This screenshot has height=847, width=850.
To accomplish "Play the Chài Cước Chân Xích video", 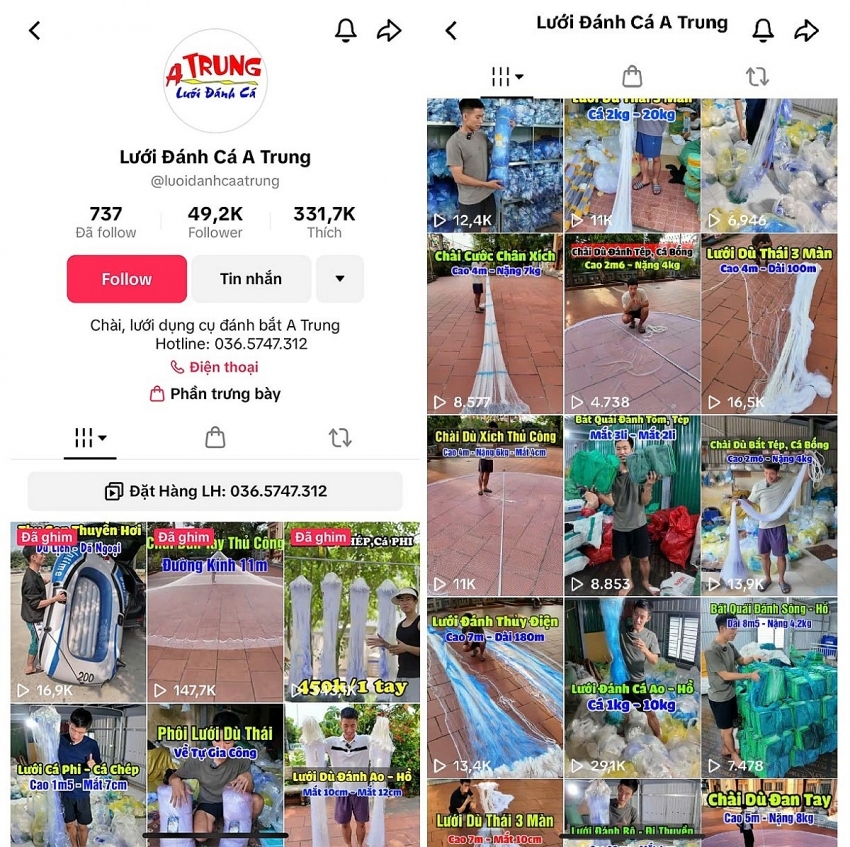I will click(494, 324).
